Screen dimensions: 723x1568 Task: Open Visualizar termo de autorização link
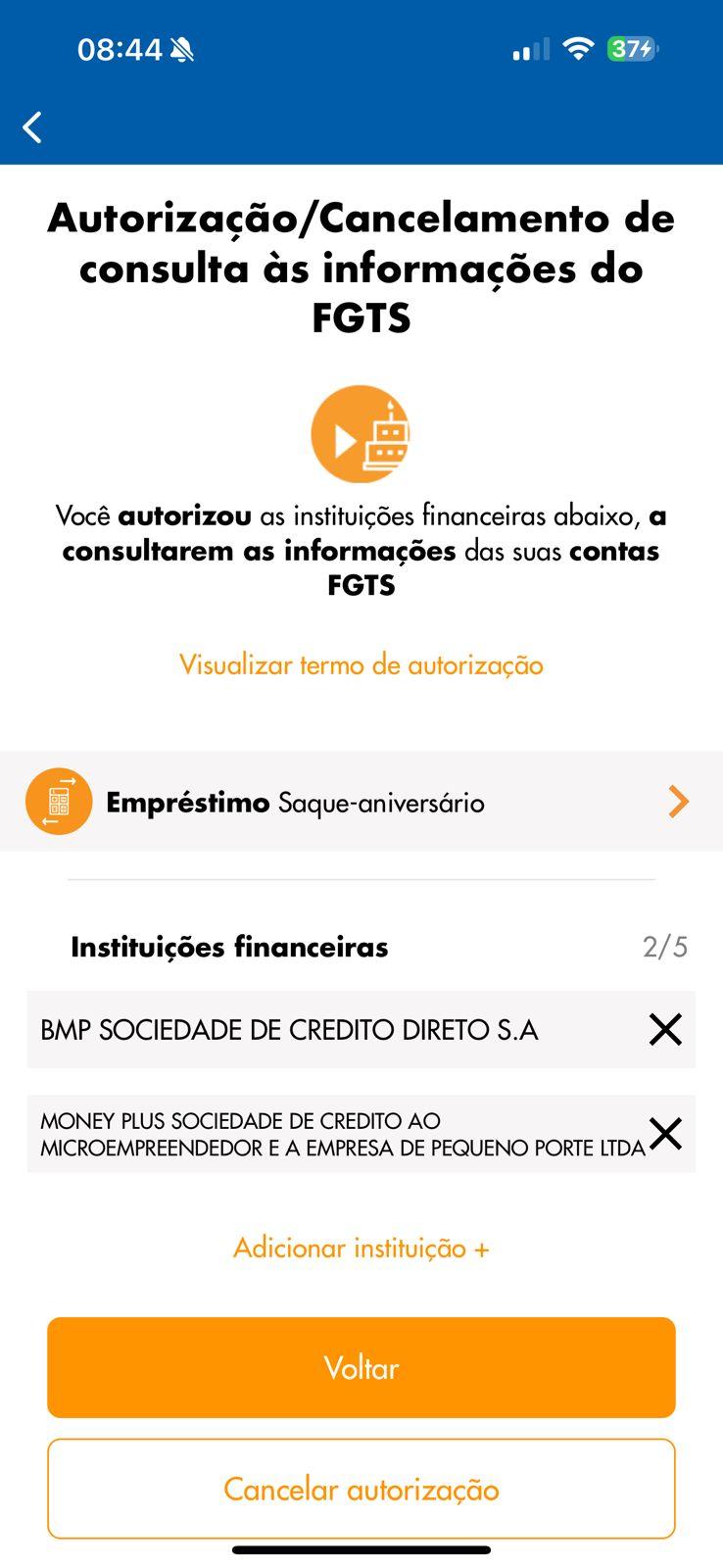(361, 664)
